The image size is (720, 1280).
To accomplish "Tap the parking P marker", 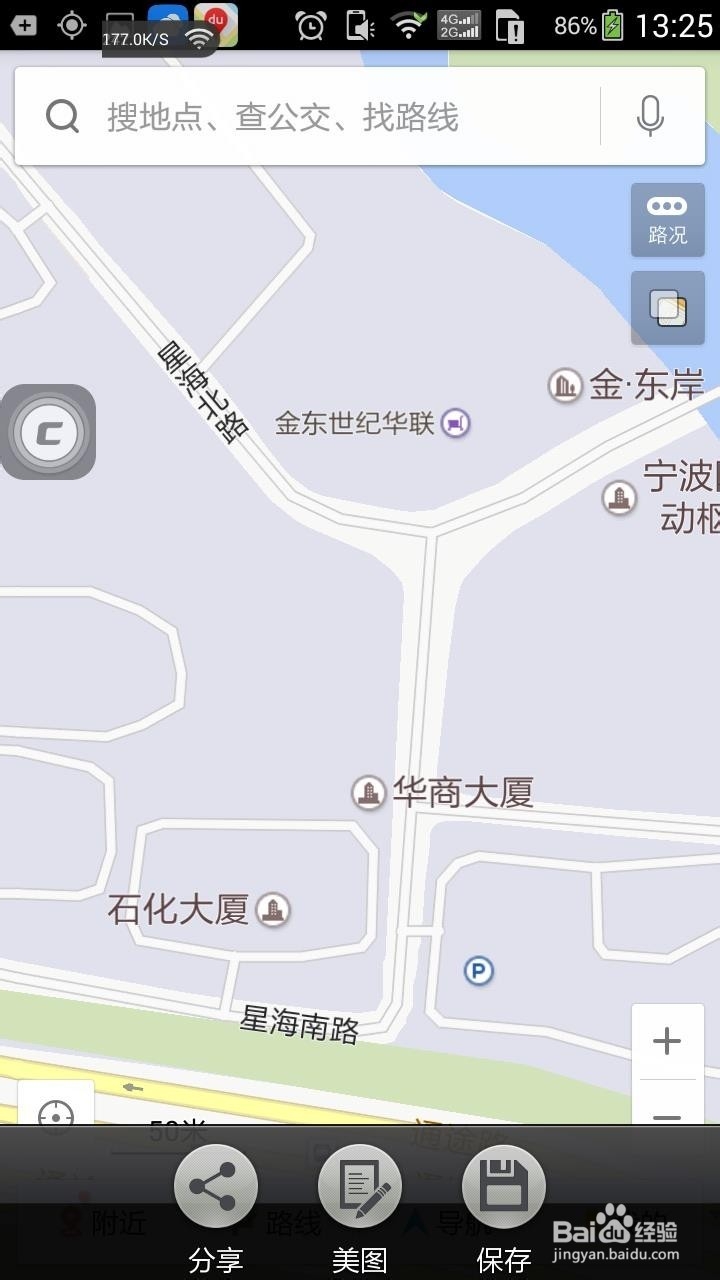I will [x=479, y=970].
